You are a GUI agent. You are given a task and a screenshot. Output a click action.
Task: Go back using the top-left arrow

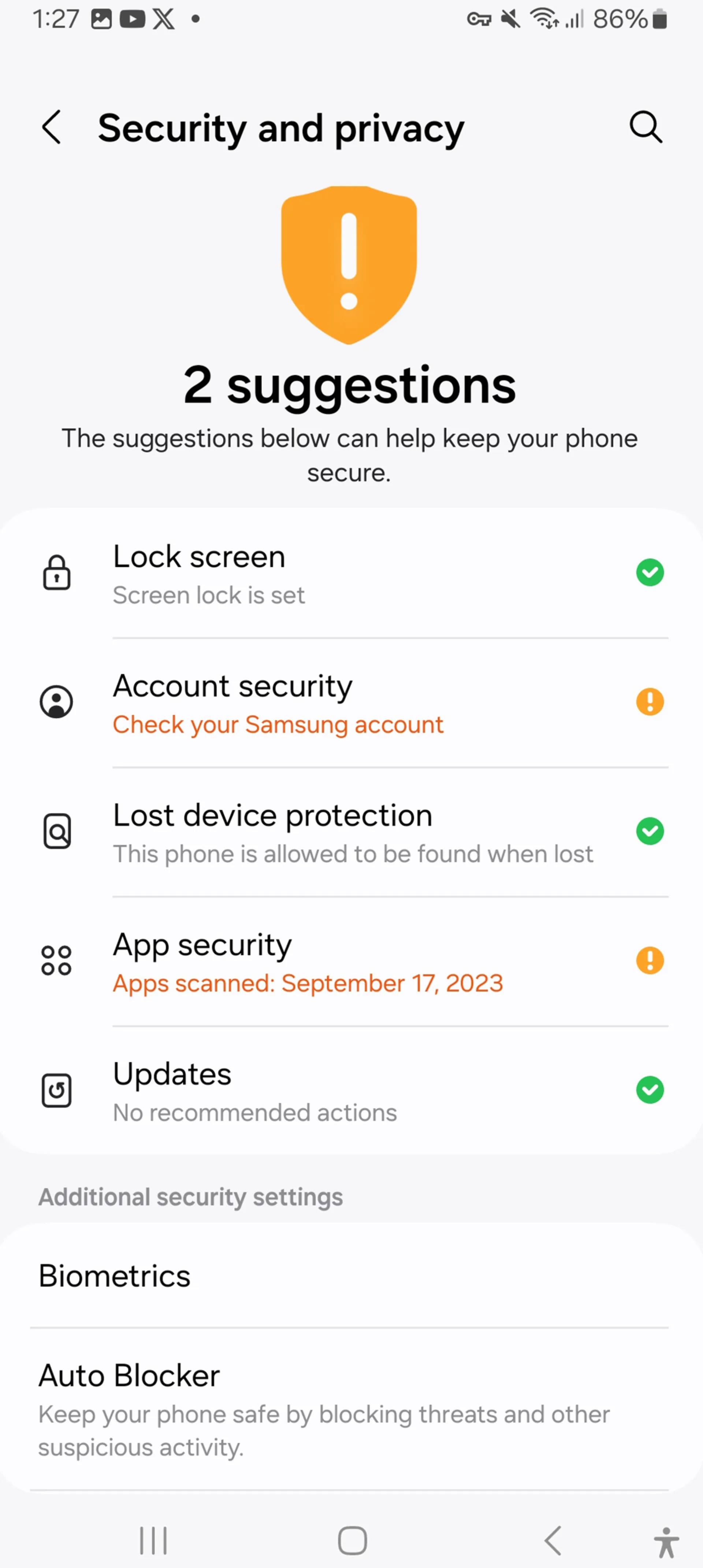[52, 127]
